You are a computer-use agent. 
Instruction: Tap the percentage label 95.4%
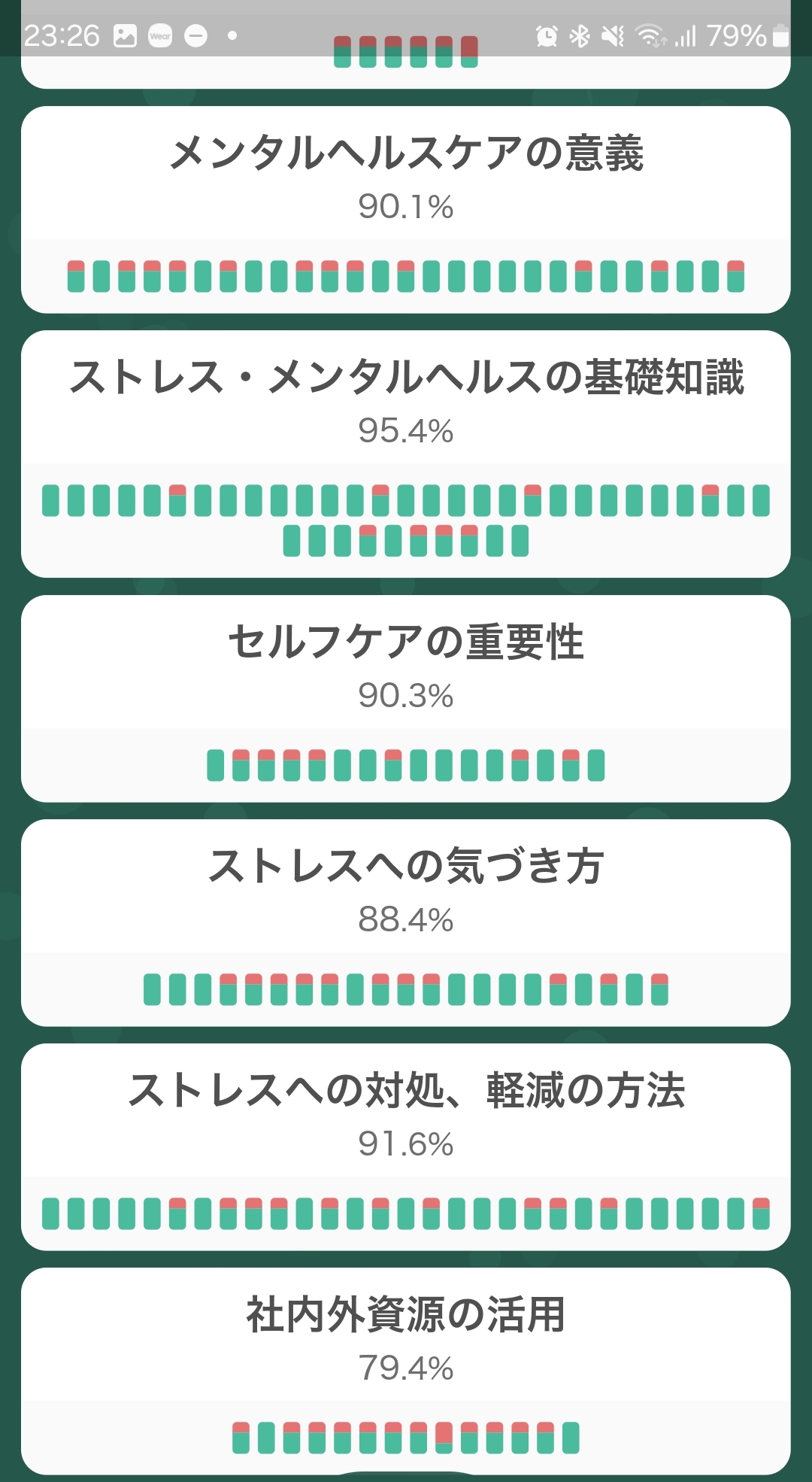406,431
